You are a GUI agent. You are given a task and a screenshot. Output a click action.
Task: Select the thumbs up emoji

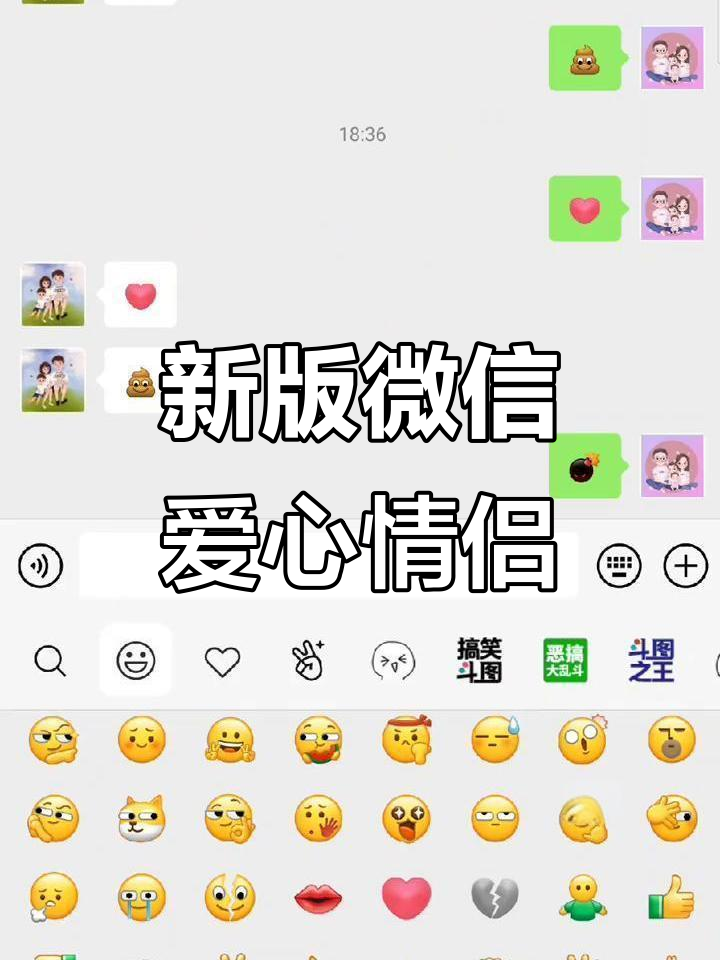click(671, 899)
